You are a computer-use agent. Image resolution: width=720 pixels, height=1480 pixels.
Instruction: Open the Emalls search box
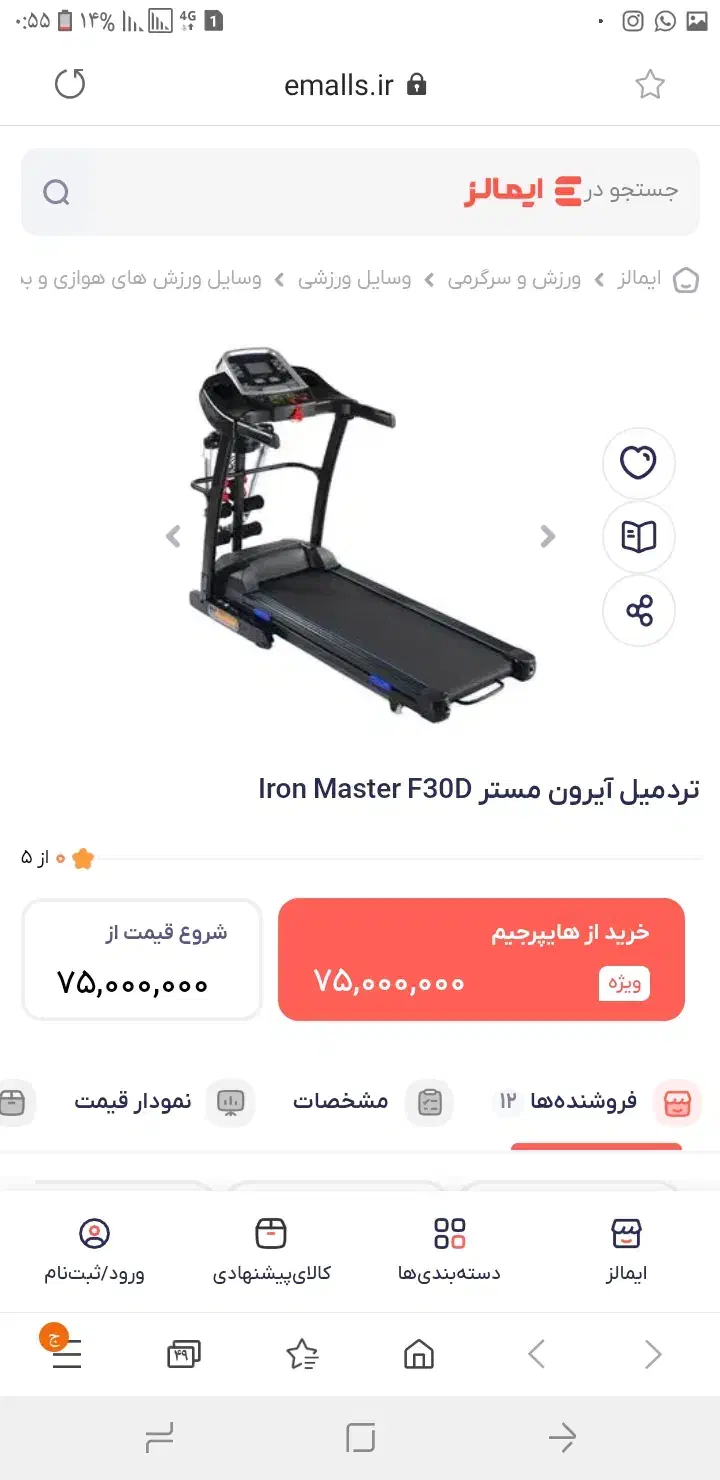pos(360,191)
